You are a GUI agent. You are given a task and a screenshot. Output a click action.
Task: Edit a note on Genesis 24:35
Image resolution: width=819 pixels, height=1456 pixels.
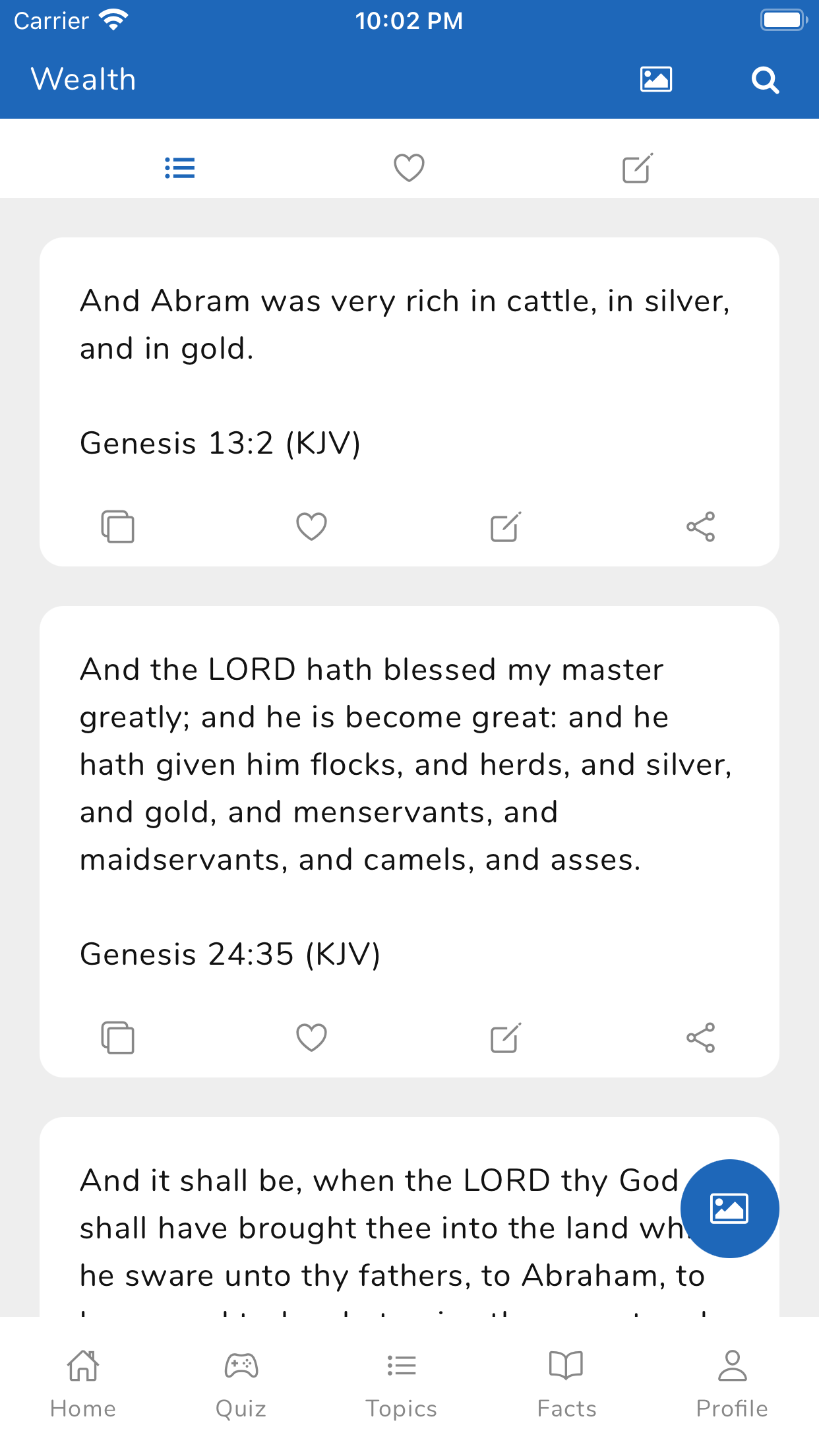click(x=504, y=1037)
